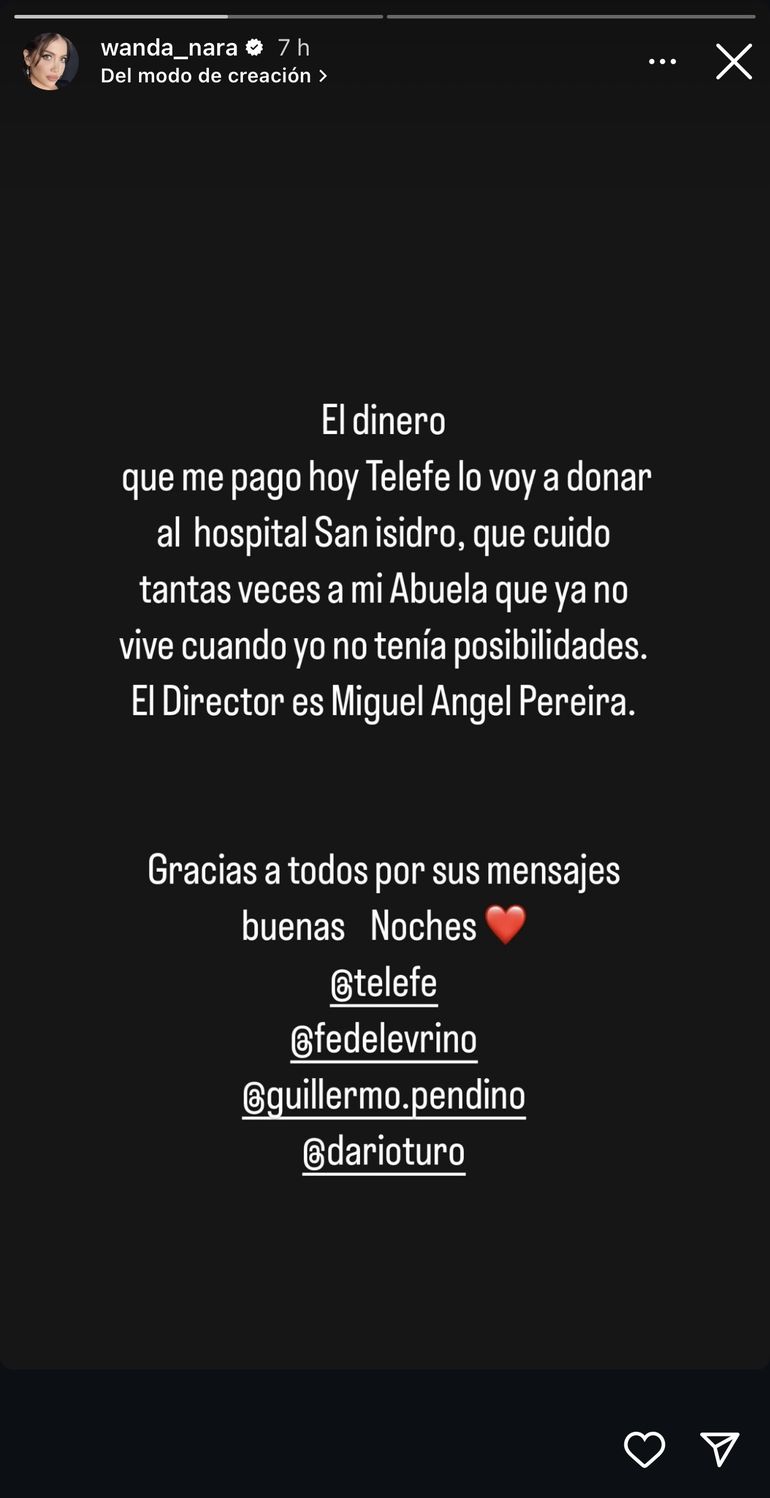This screenshot has width=770, height=1498.
Task: Open the @darioturo mention
Action: [x=384, y=1152]
